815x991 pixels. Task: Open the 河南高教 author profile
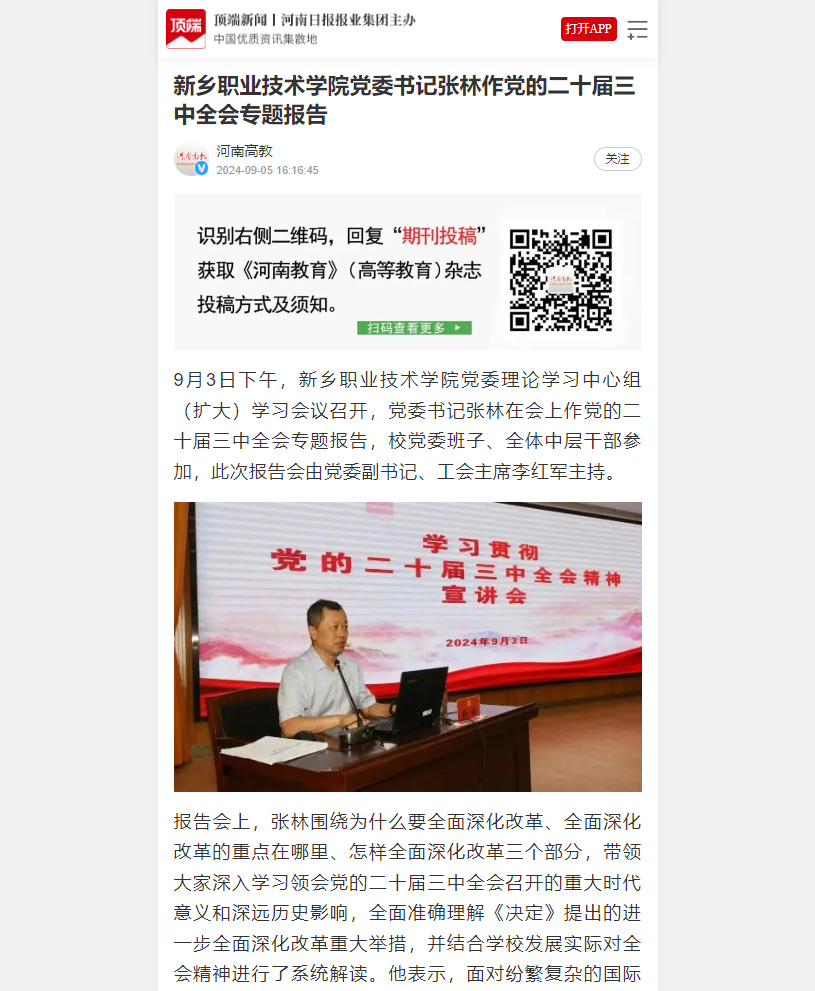click(x=244, y=152)
